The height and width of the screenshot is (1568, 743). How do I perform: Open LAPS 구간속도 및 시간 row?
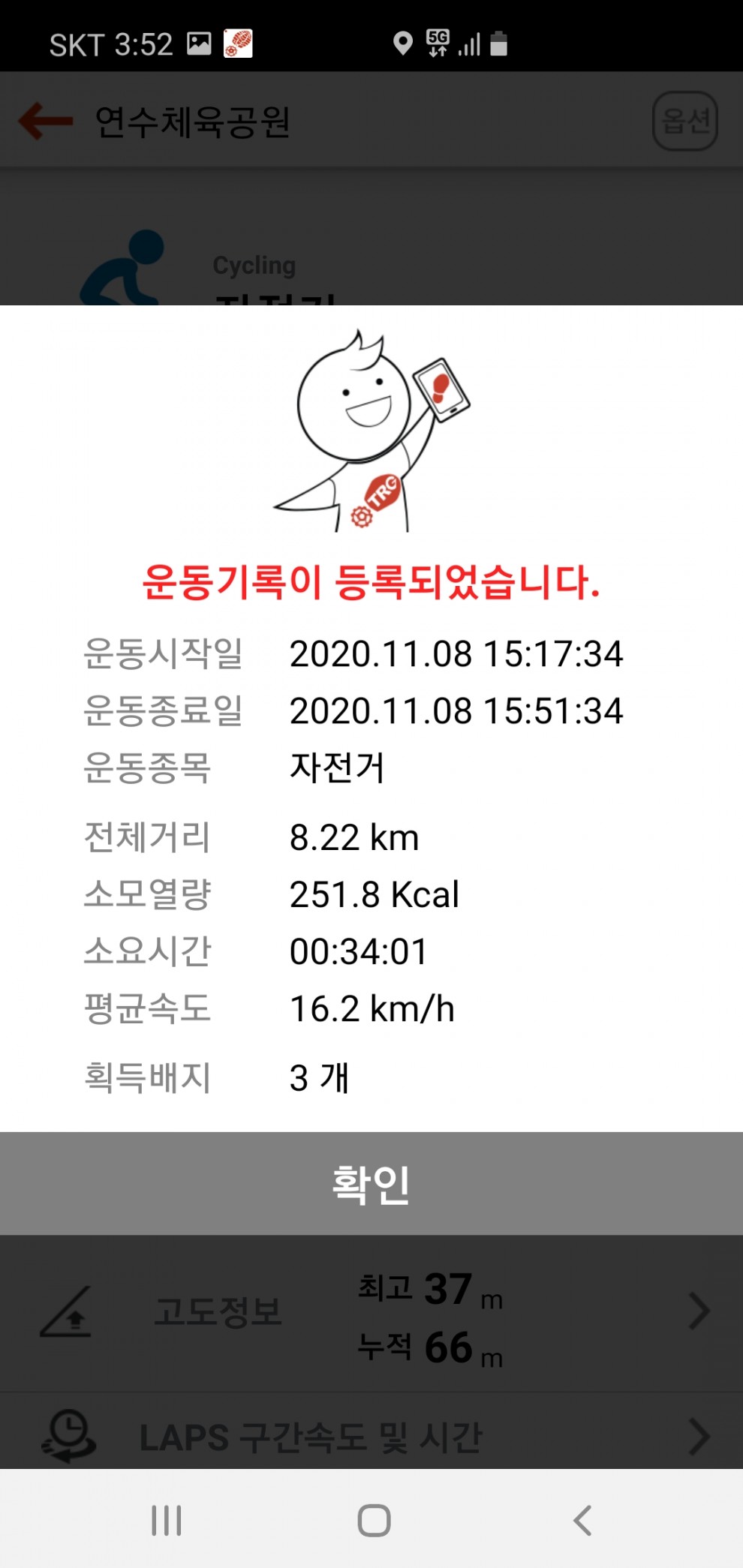[x=371, y=1436]
